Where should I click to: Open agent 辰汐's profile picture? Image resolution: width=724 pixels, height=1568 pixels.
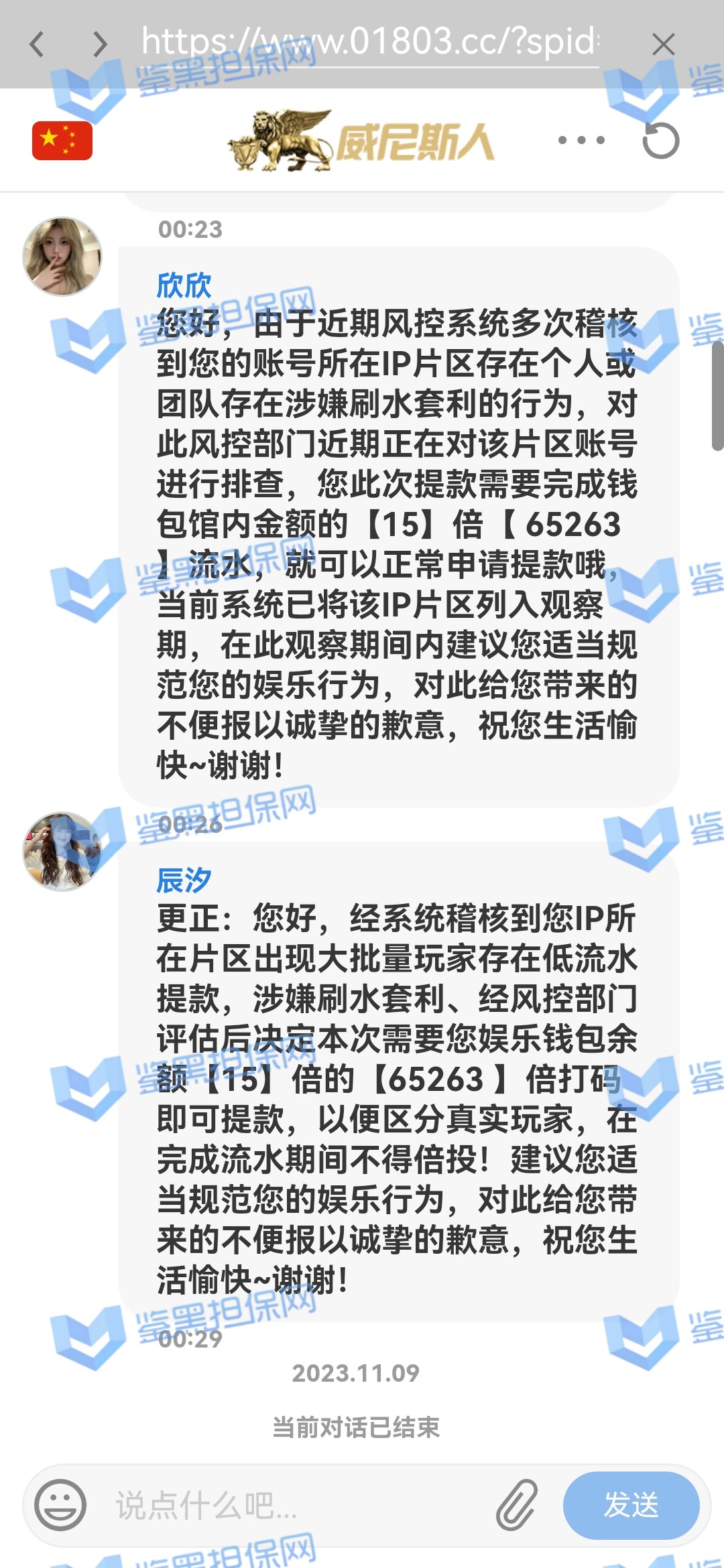(x=62, y=852)
